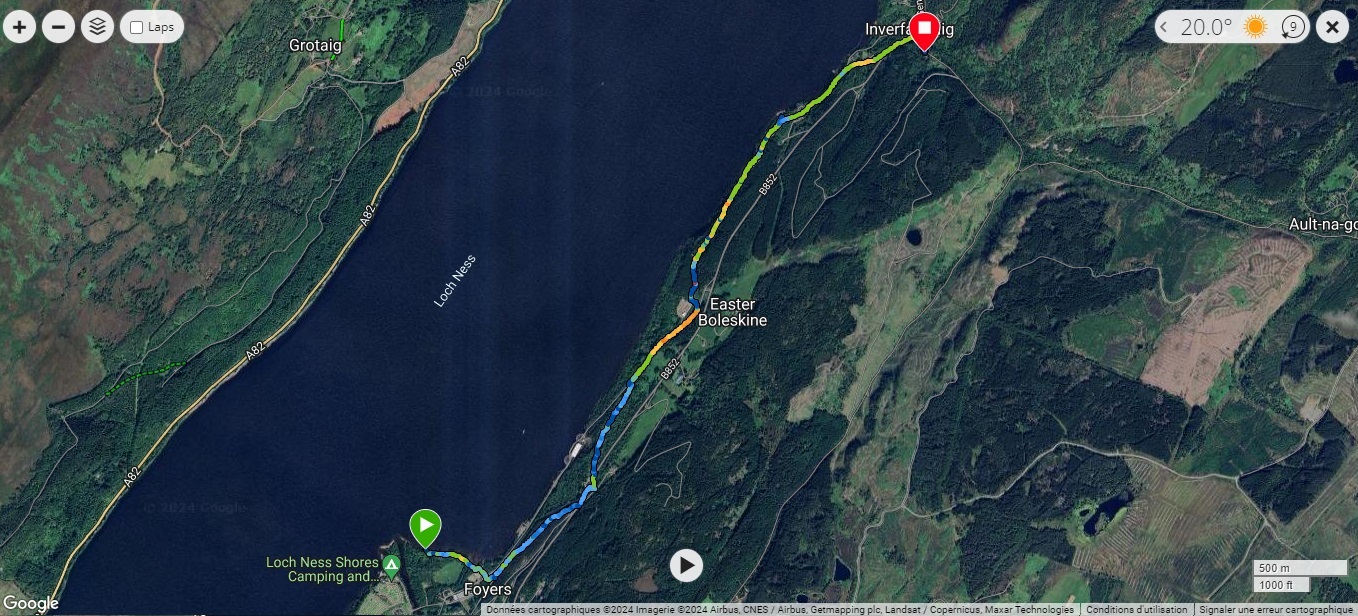The image size is (1358, 616).
Task: Open Conditions d'utilisation link
Action: (x=1136, y=610)
